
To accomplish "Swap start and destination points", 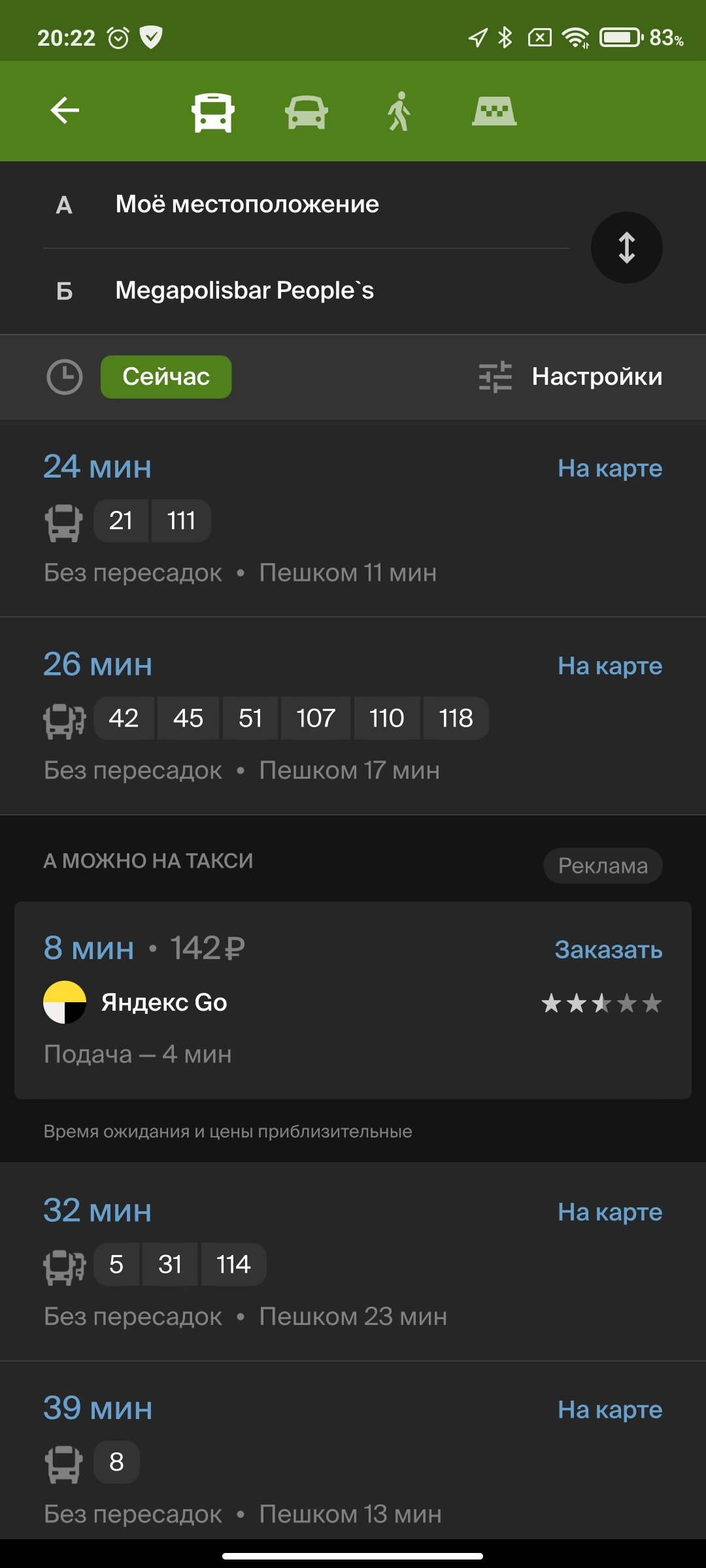I will tap(627, 248).
